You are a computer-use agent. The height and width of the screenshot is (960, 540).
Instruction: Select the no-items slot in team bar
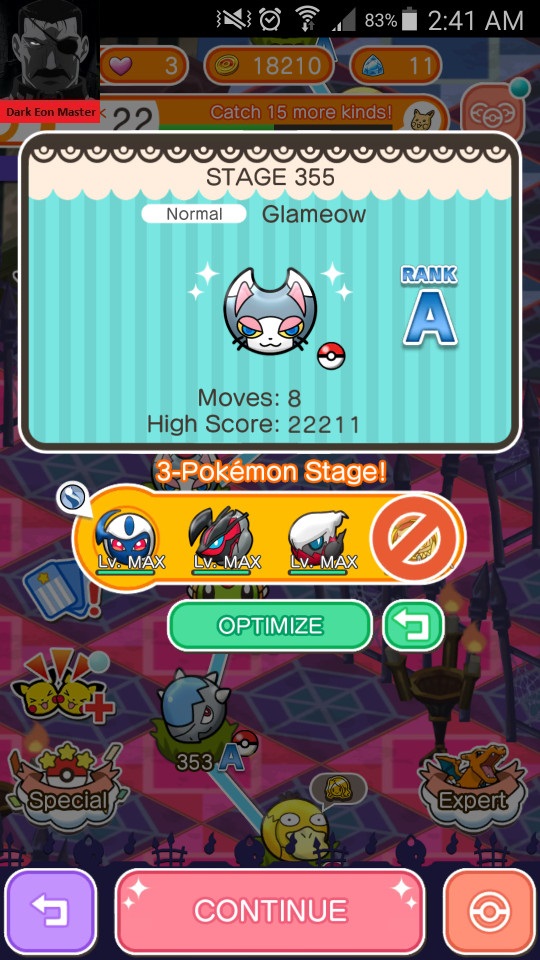(416, 538)
